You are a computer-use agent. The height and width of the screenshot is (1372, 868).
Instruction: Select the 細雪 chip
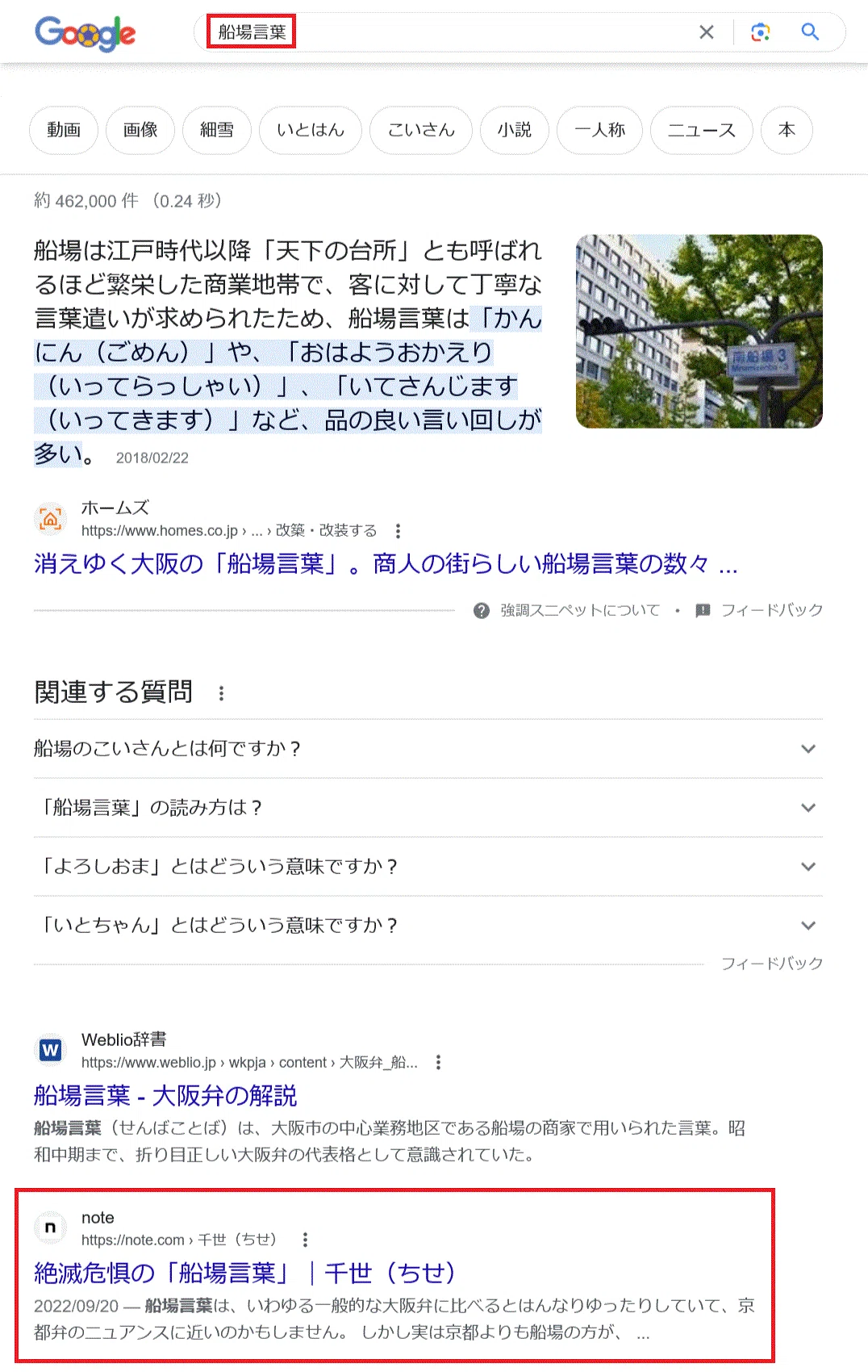(217, 130)
